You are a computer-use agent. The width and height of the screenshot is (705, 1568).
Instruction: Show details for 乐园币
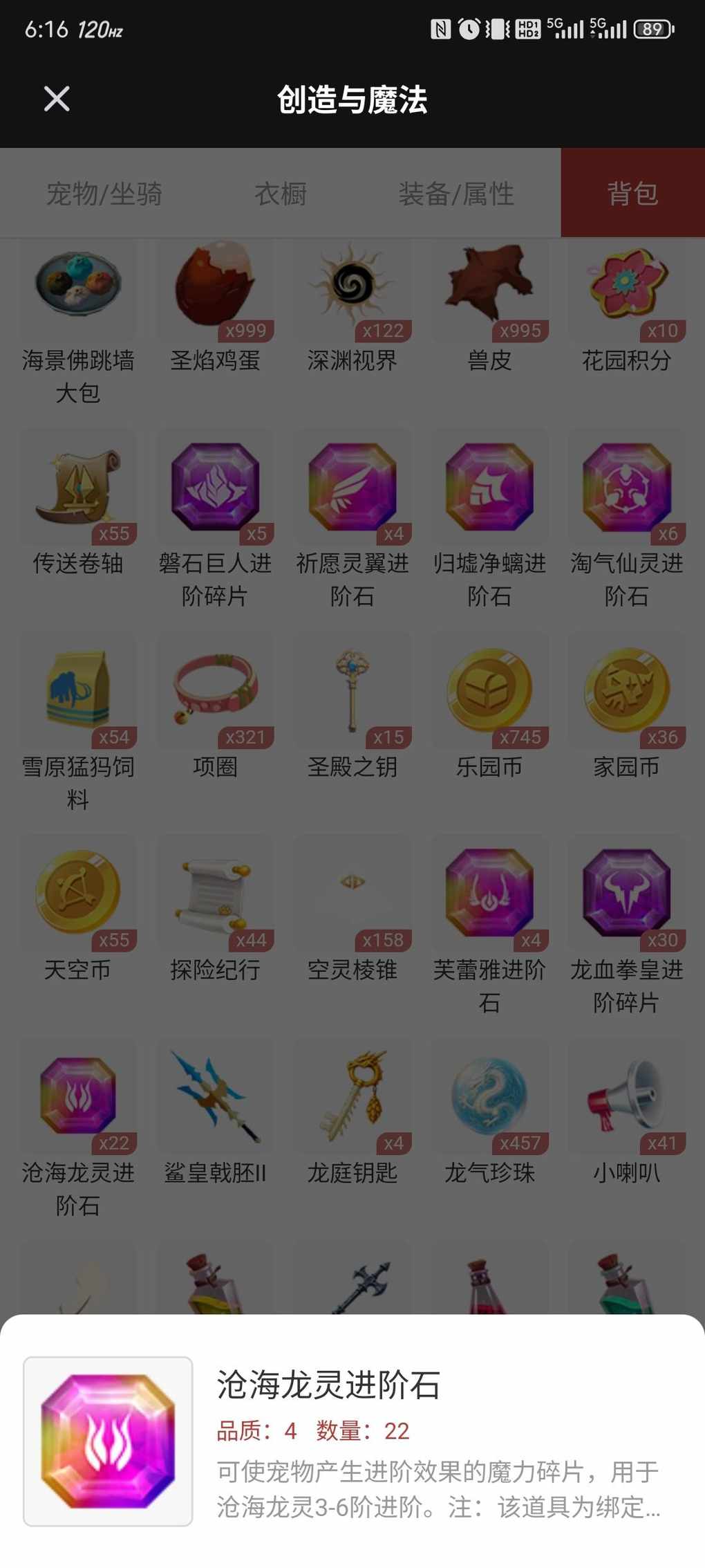click(x=489, y=691)
